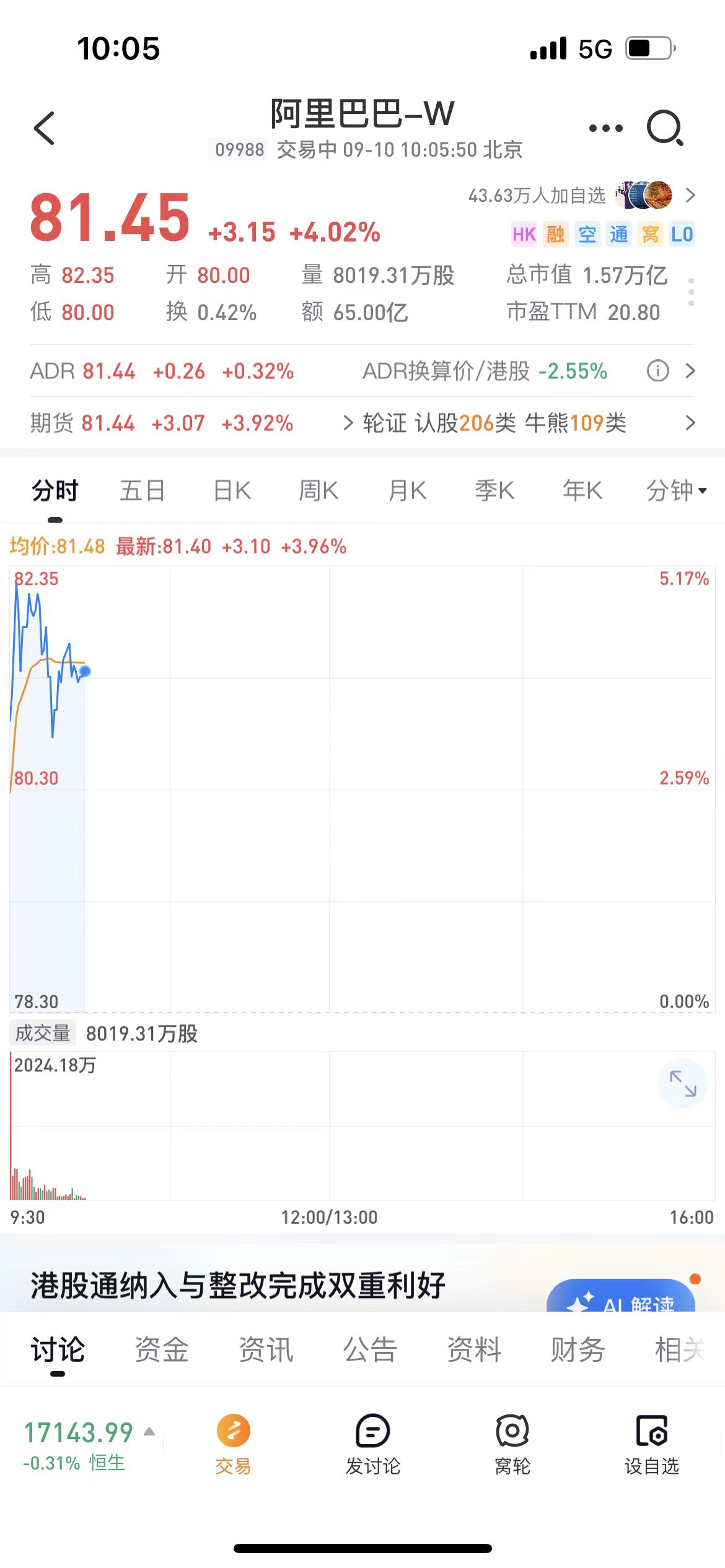This screenshot has height=1568, width=725.
Task: Go back using the top-left arrow
Action: 45,128
